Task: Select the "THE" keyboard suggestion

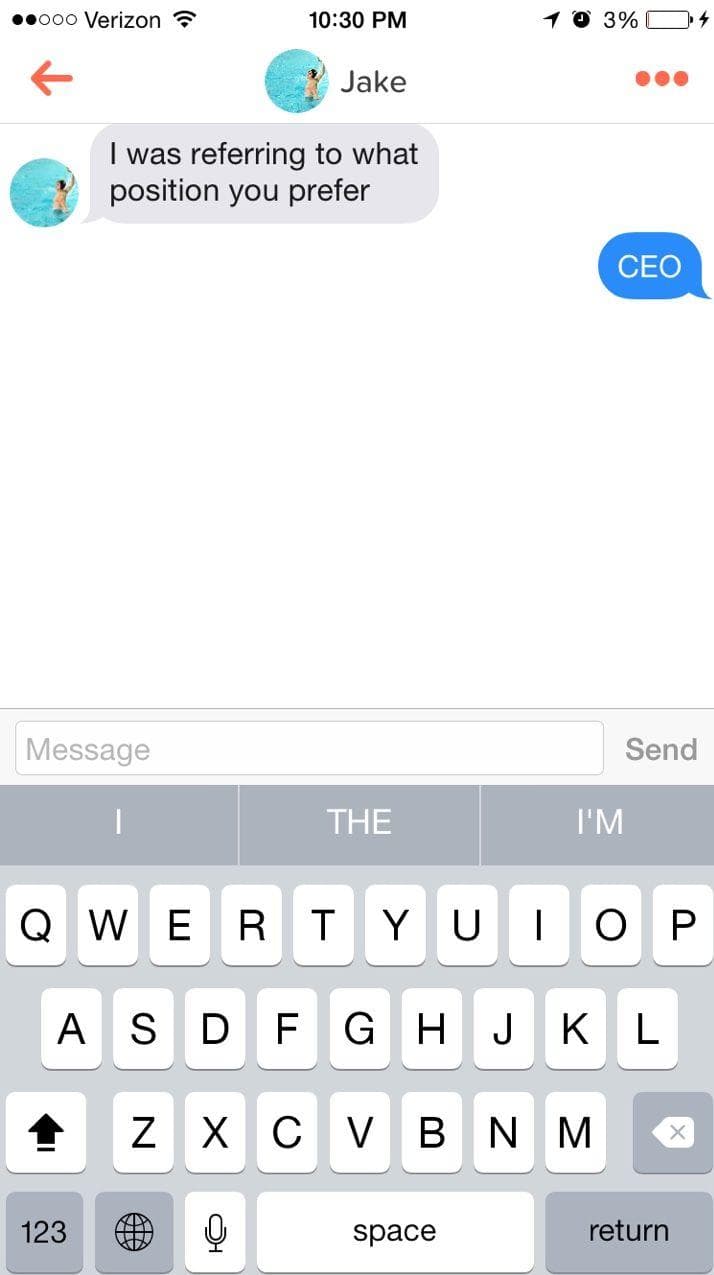Action: click(x=359, y=822)
